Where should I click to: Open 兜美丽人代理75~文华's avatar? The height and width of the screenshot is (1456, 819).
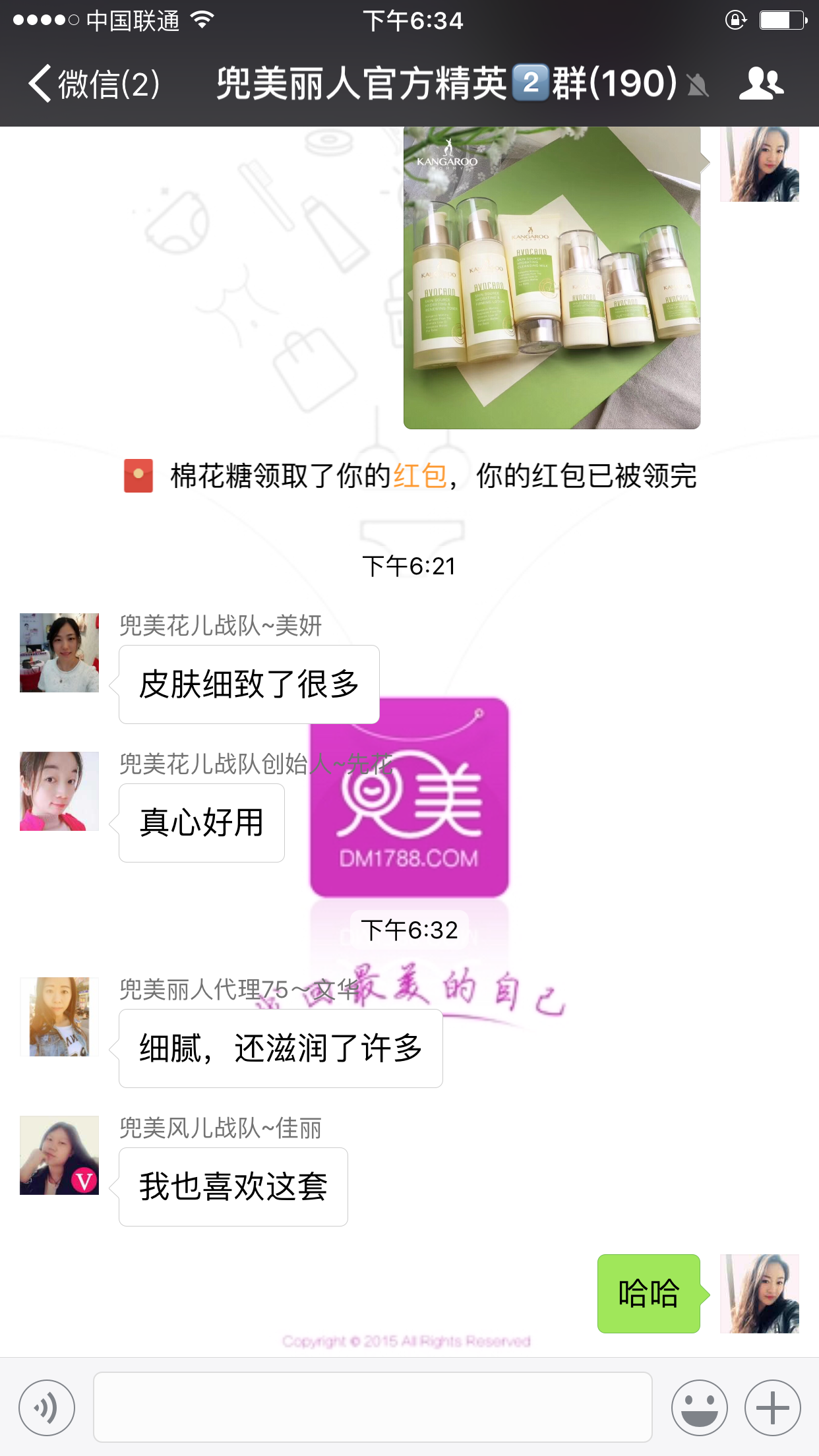pyautogui.click(x=59, y=1017)
